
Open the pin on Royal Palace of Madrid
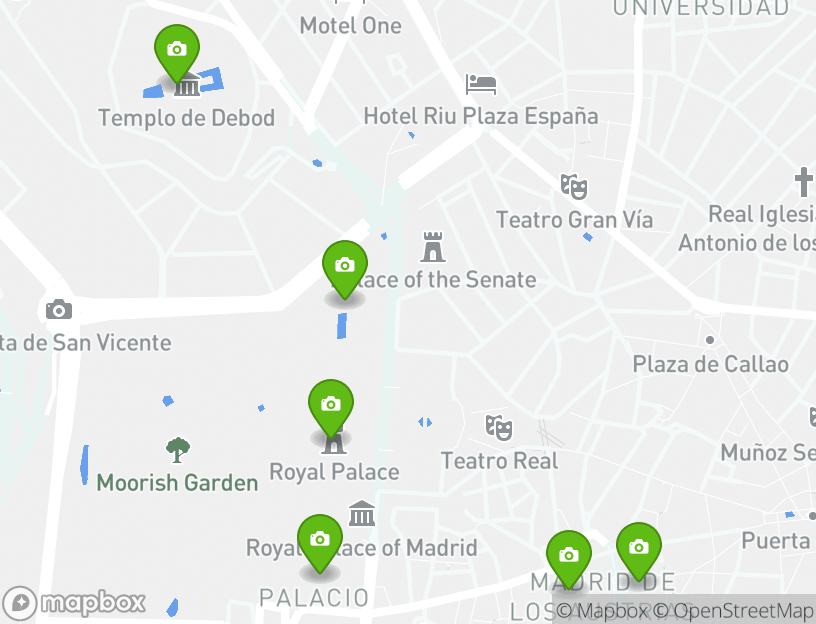pyautogui.click(x=320, y=540)
